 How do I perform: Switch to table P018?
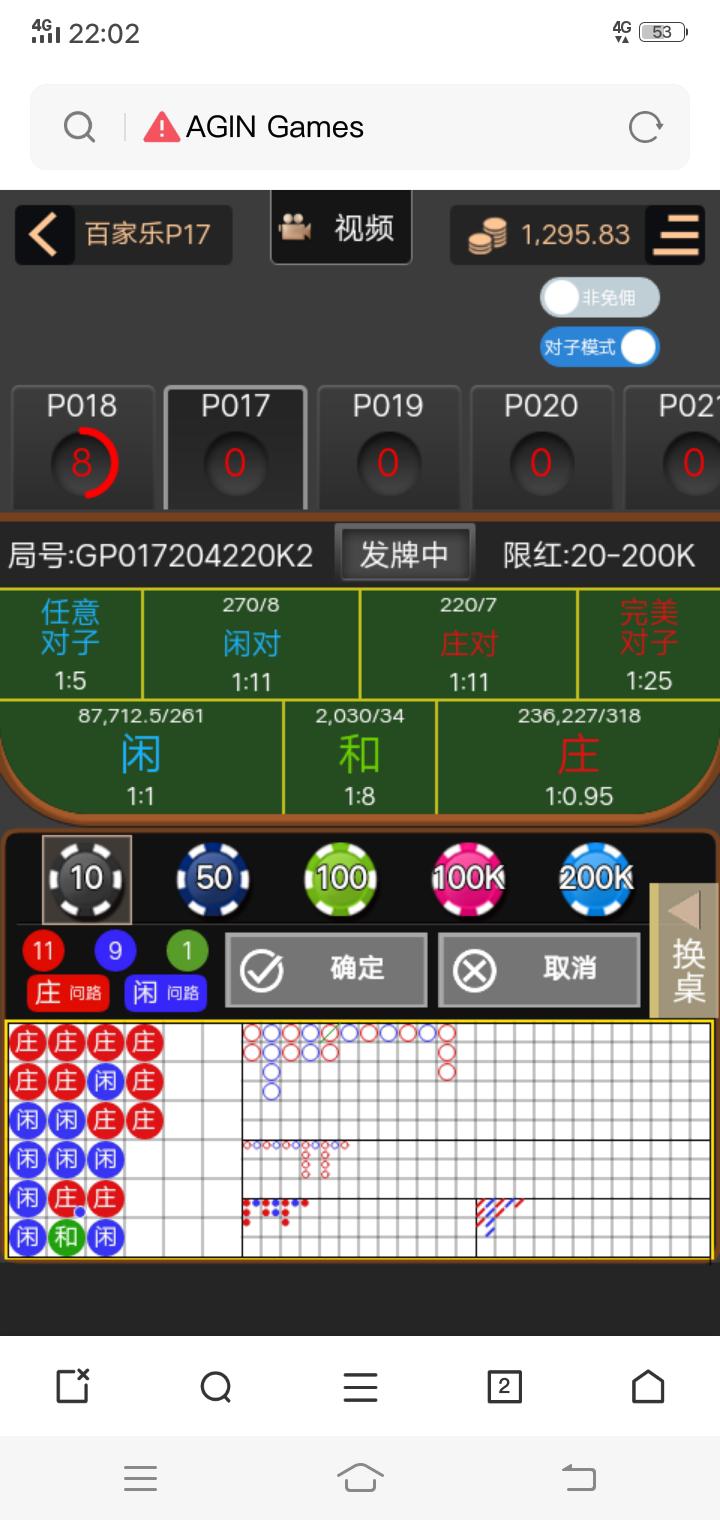click(82, 446)
